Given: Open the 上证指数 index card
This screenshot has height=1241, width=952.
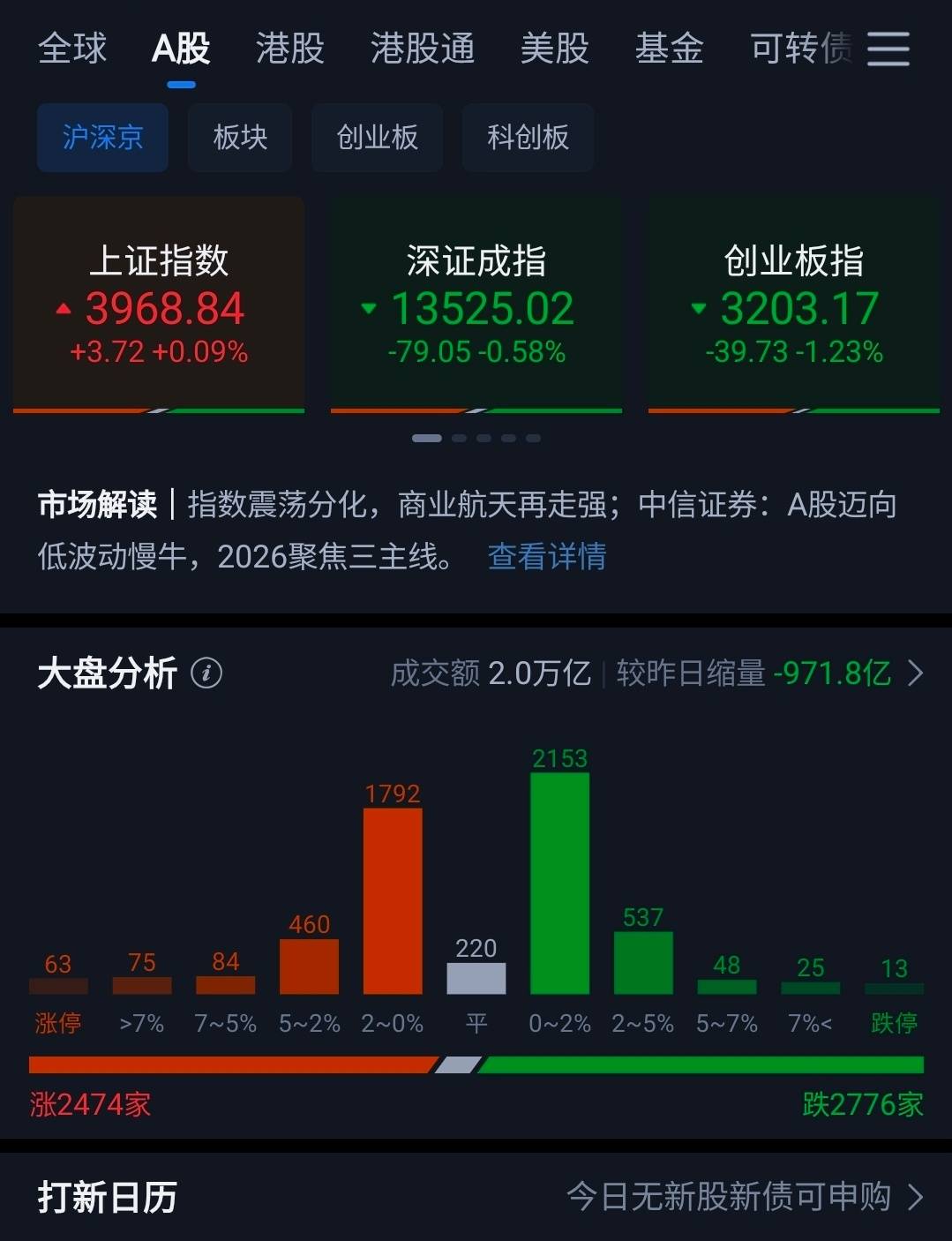Looking at the screenshot, I should pos(159,305).
